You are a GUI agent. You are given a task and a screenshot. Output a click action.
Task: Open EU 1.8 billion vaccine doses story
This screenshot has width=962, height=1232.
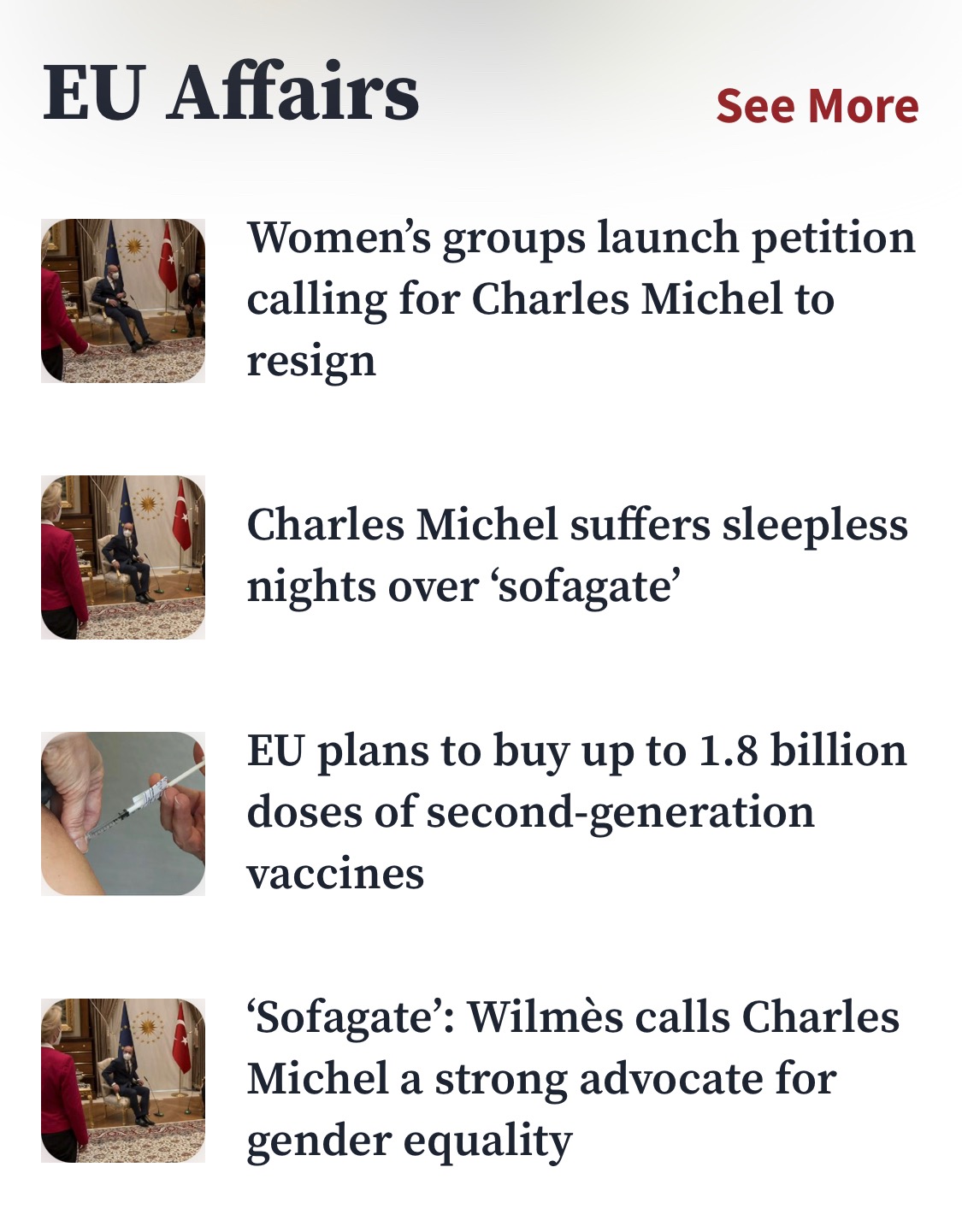coord(576,811)
